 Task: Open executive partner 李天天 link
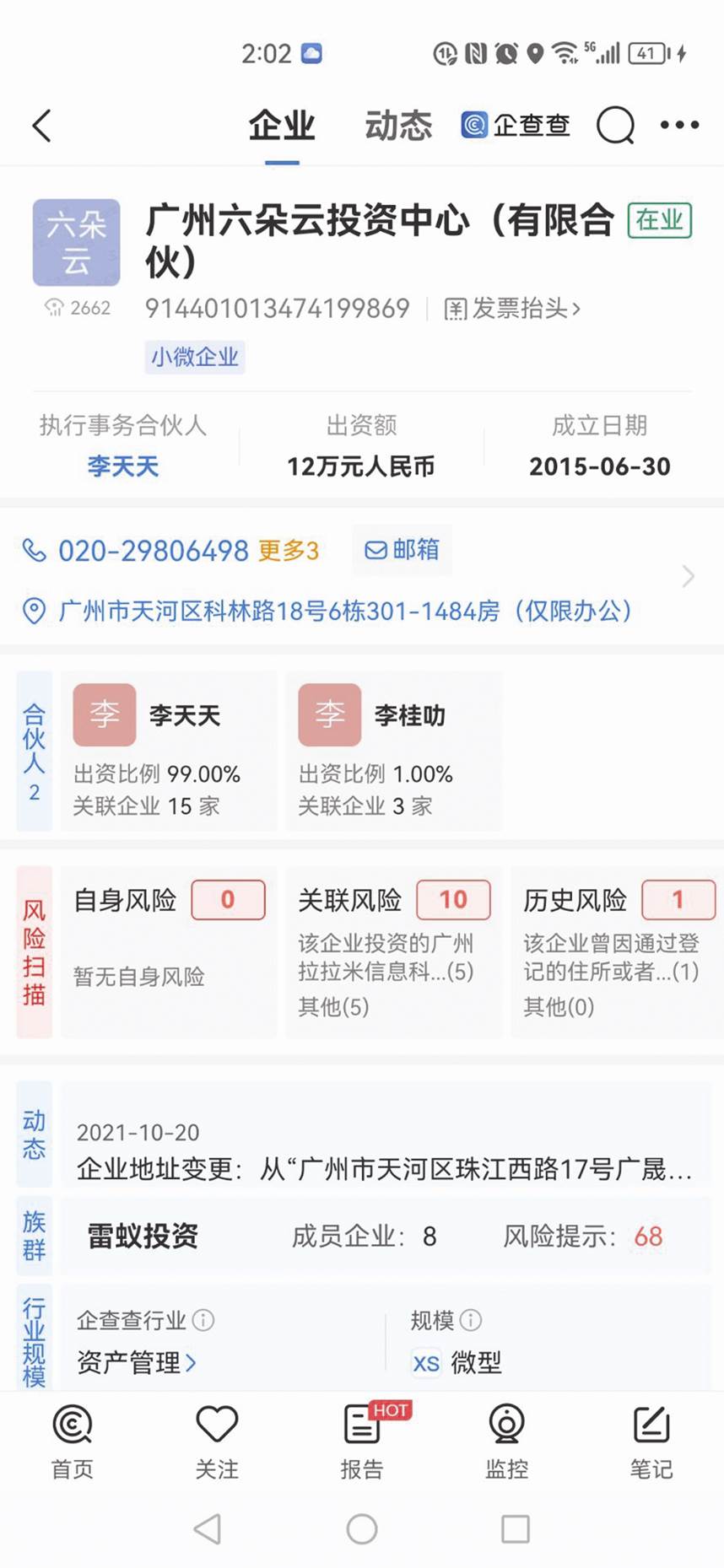pyautogui.click(x=123, y=466)
